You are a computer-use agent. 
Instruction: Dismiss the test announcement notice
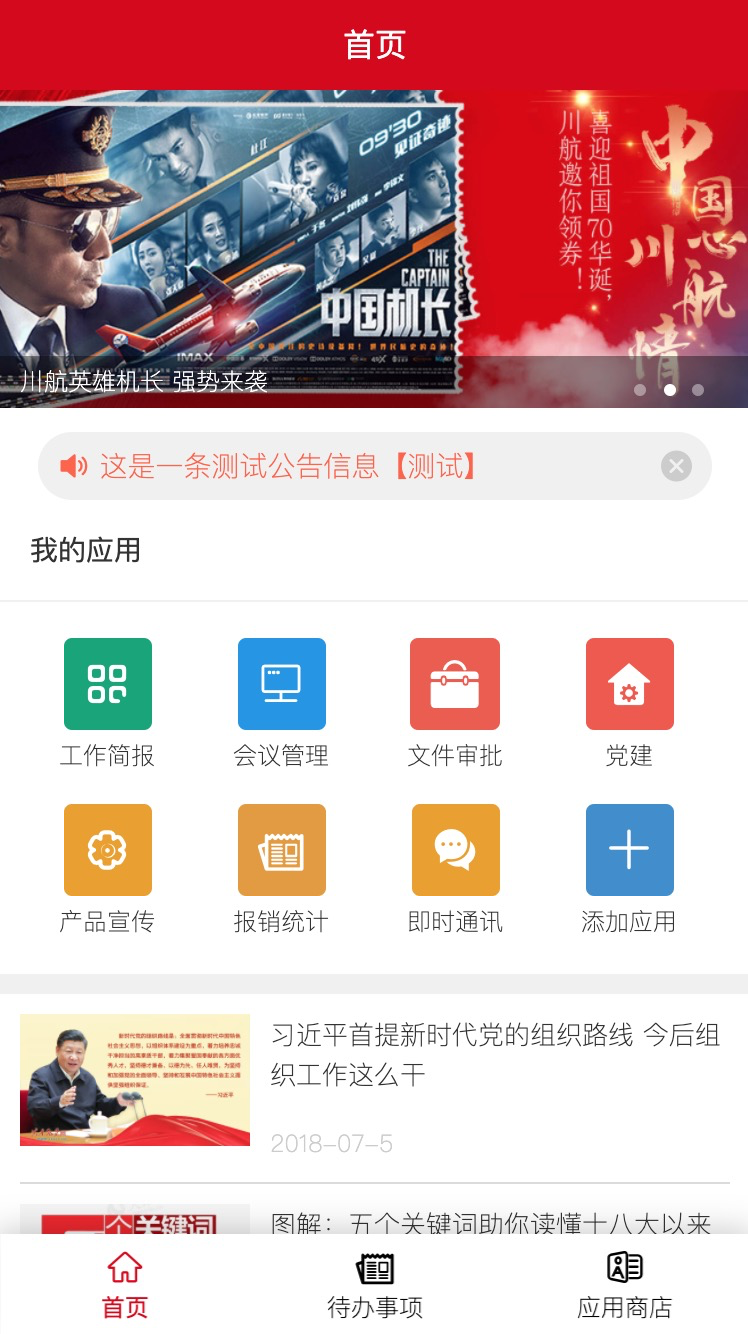click(676, 466)
